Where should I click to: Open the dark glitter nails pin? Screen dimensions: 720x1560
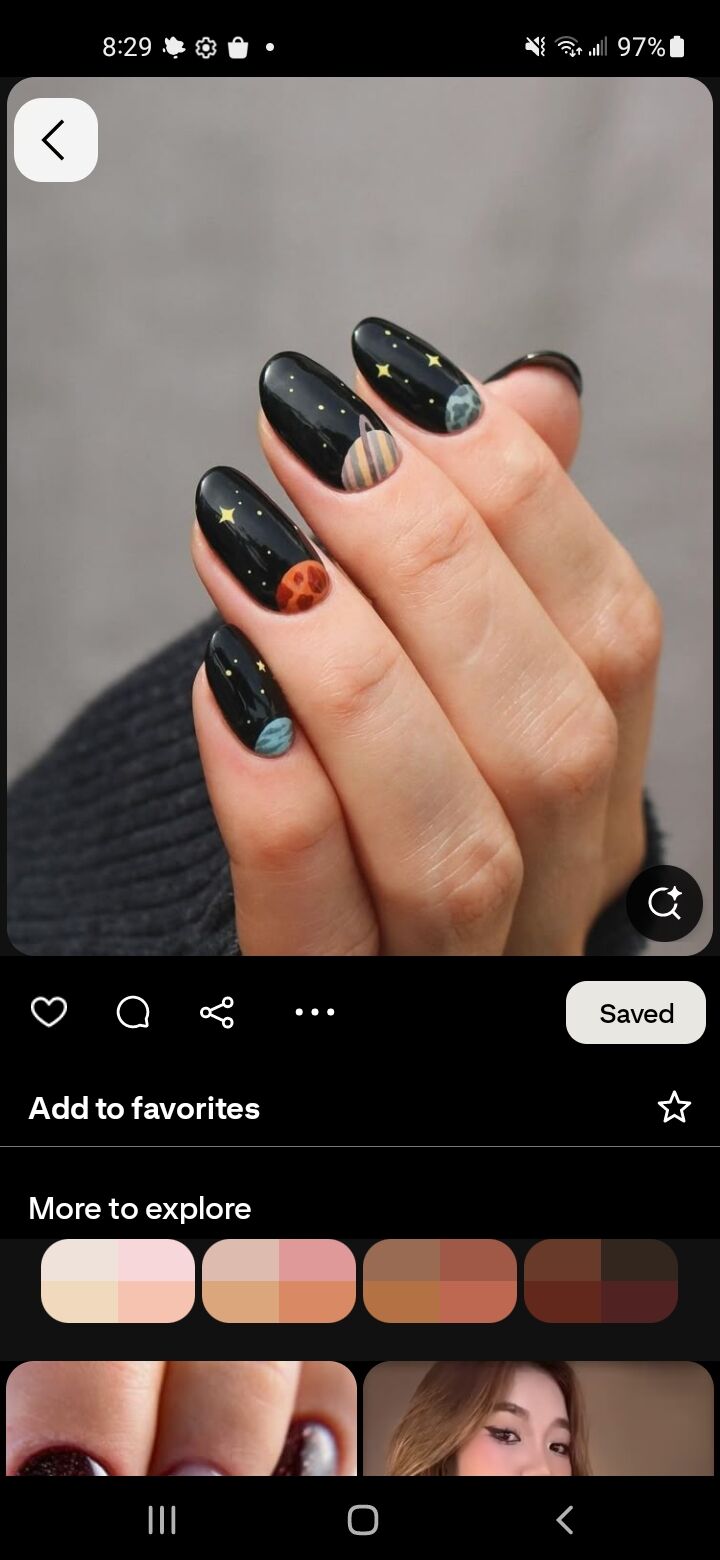tap(181, 1418)
